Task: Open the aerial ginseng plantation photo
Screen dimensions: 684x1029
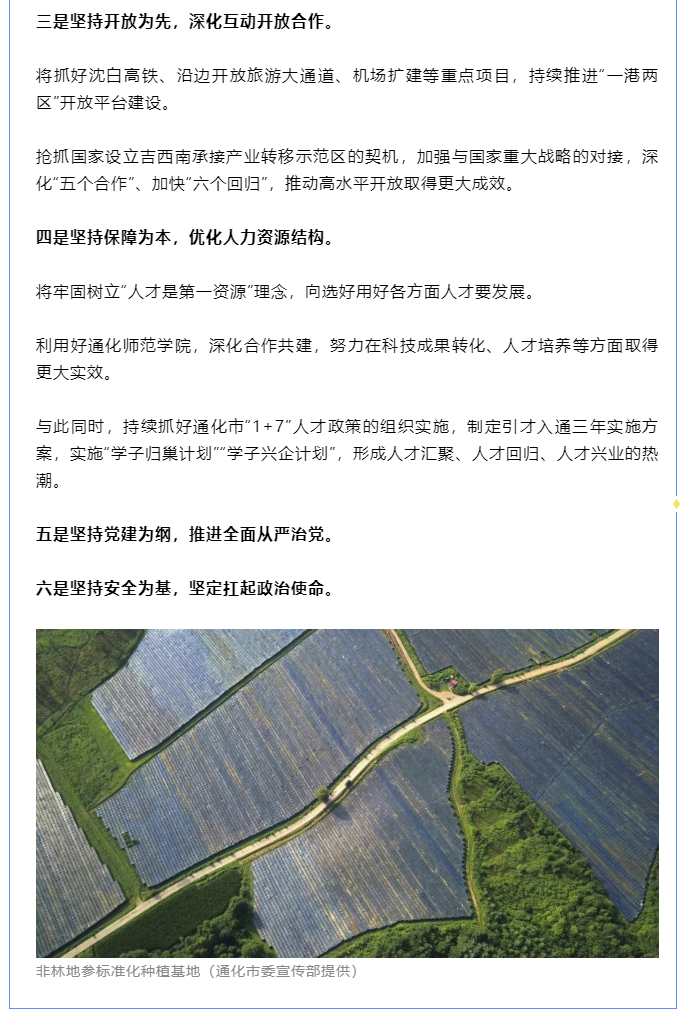Action: pyautogui.click(x=347, y=792)
